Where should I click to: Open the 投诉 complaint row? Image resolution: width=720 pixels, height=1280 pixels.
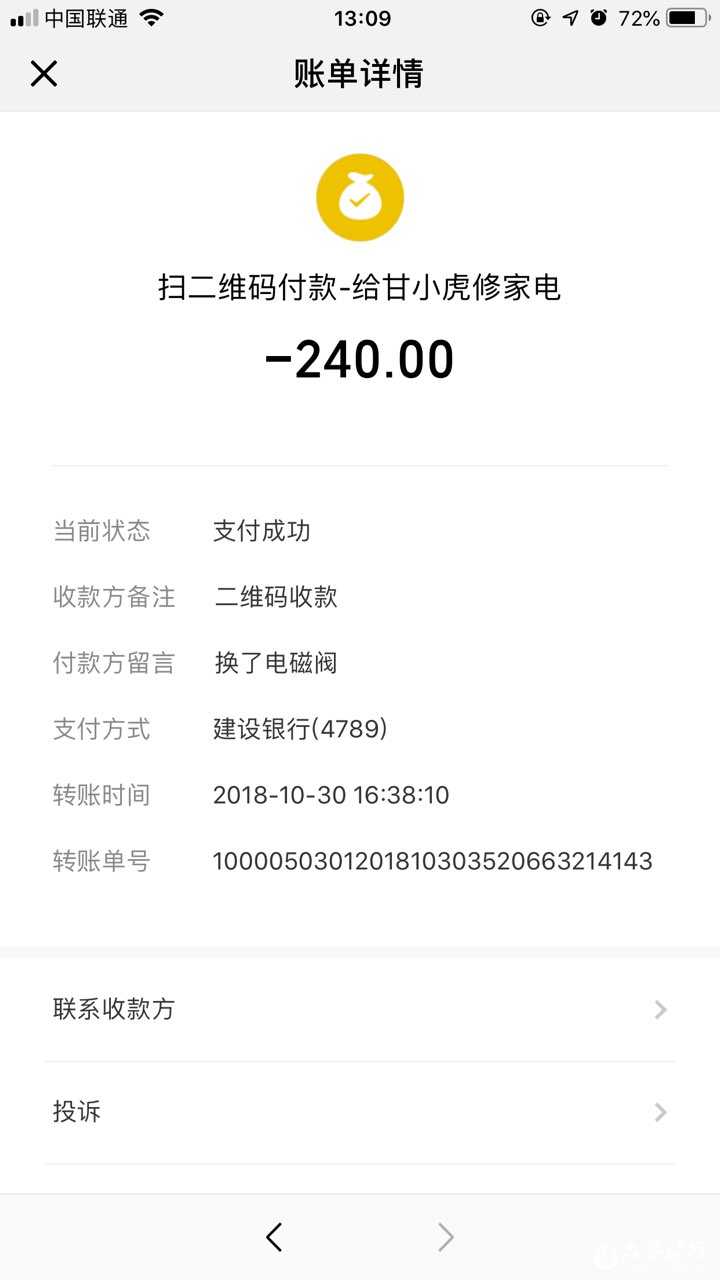pyautogui.click(x=360, y=1111)
